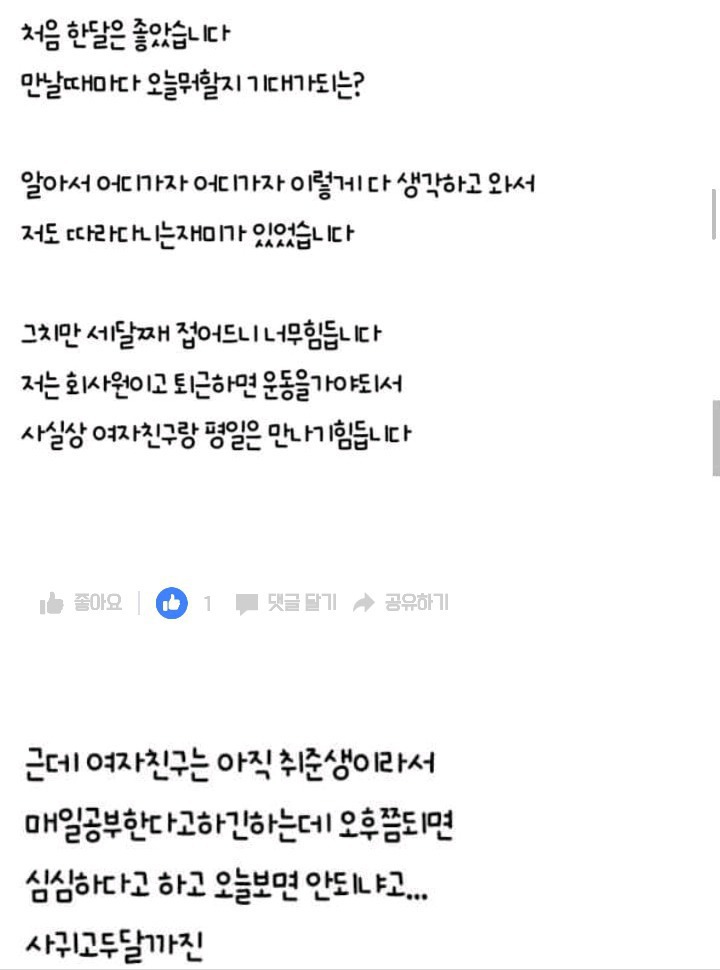720x970 pixels.
Task: Click the sentence starting "알아서 어디가자"
Action: pyautogui.click(x=280, y=183)
